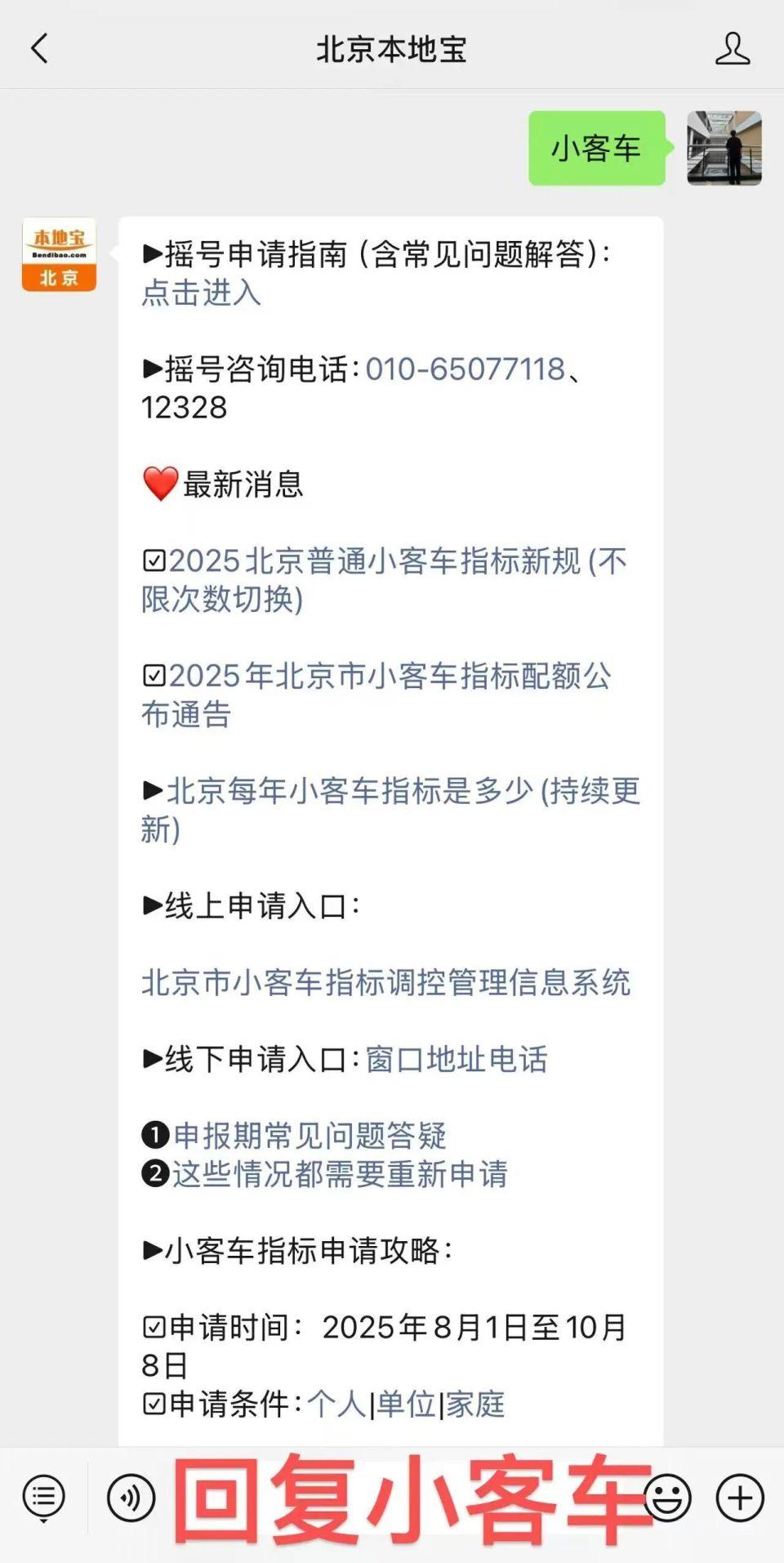The width and height of the screenshot is (784, 1563).
Task: View the 窗口地址电话 link
Action: [456, 1059]
